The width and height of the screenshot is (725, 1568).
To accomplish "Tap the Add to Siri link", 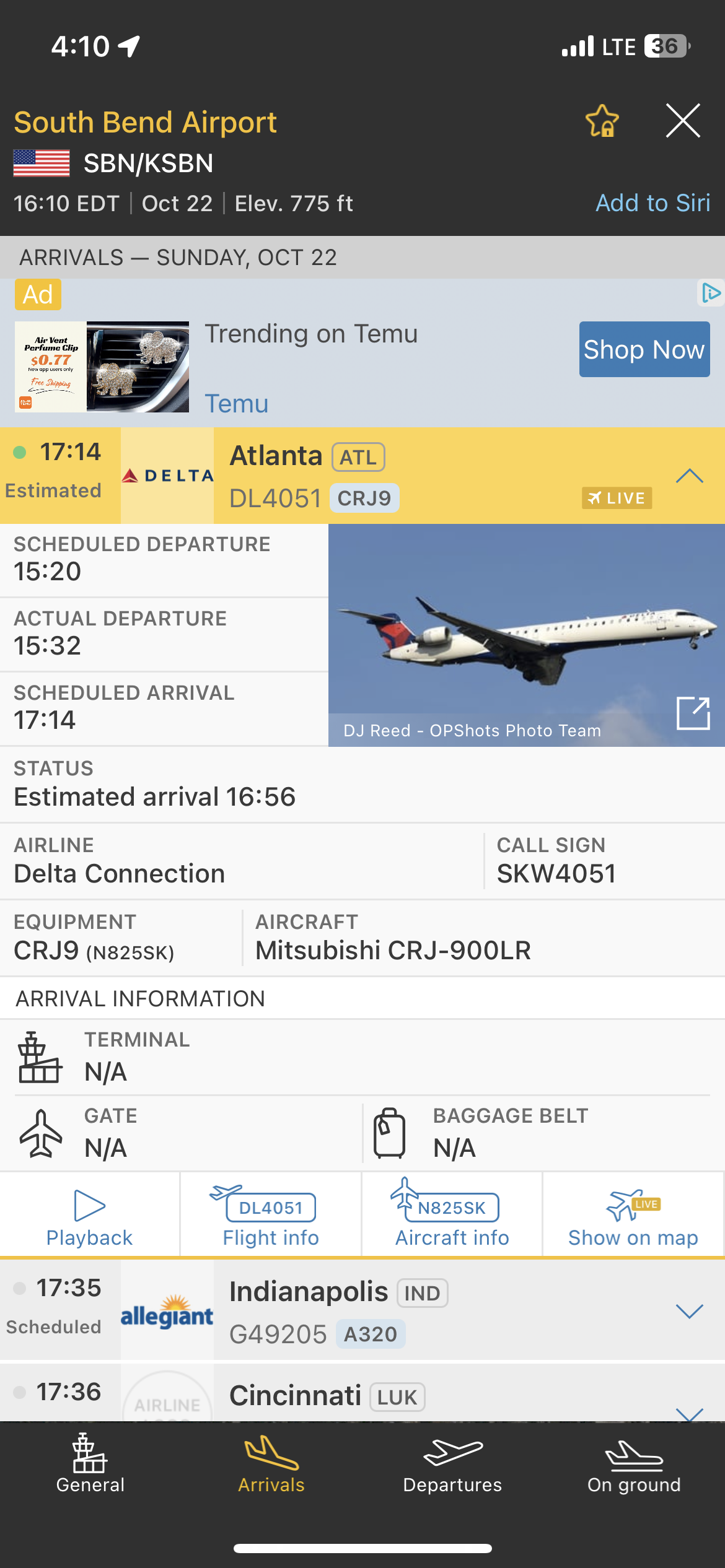I will [652, 203].
